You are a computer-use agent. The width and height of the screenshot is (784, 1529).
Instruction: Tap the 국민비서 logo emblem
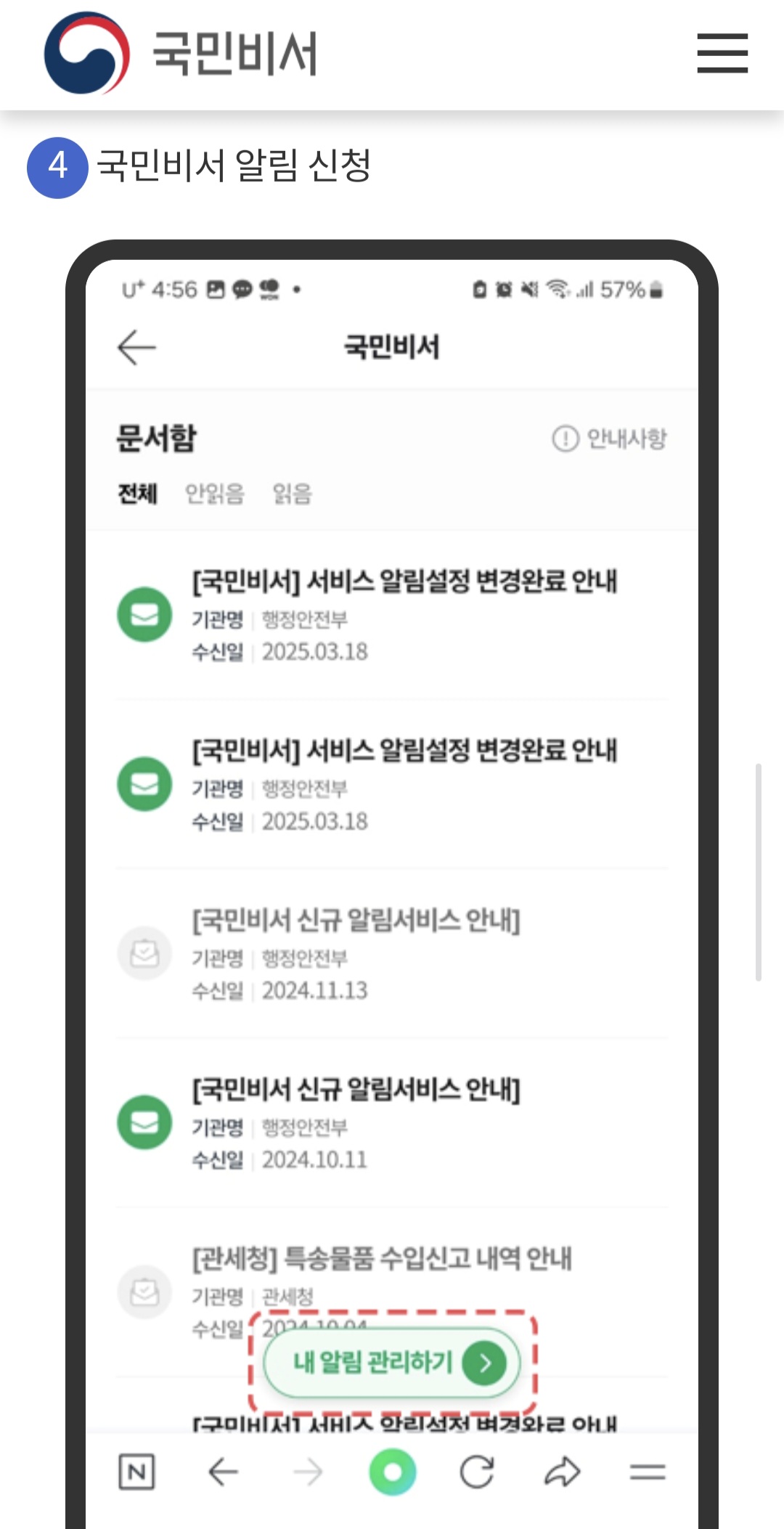89,52
